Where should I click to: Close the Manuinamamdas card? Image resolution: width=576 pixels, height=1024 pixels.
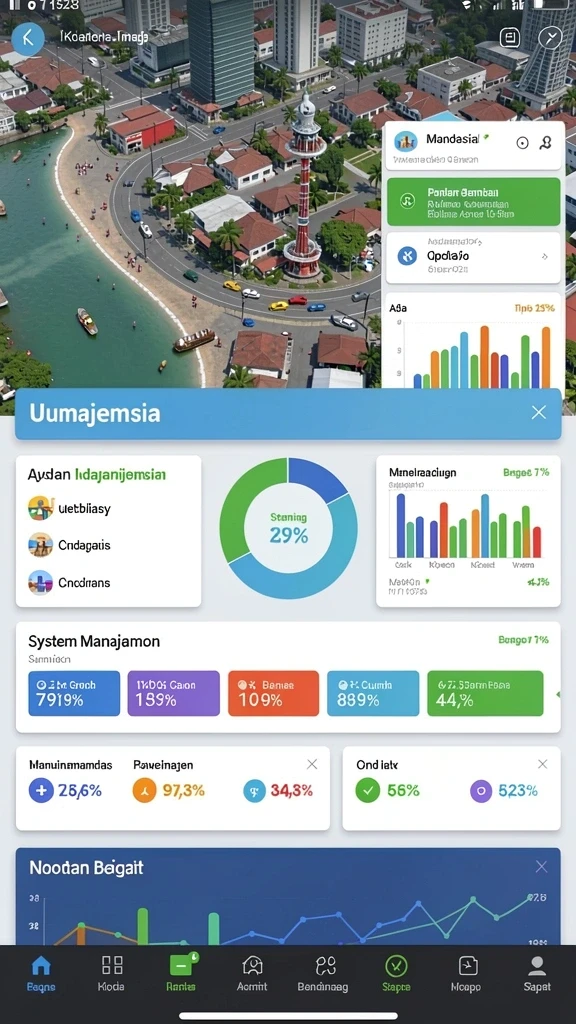coord(312,764)
